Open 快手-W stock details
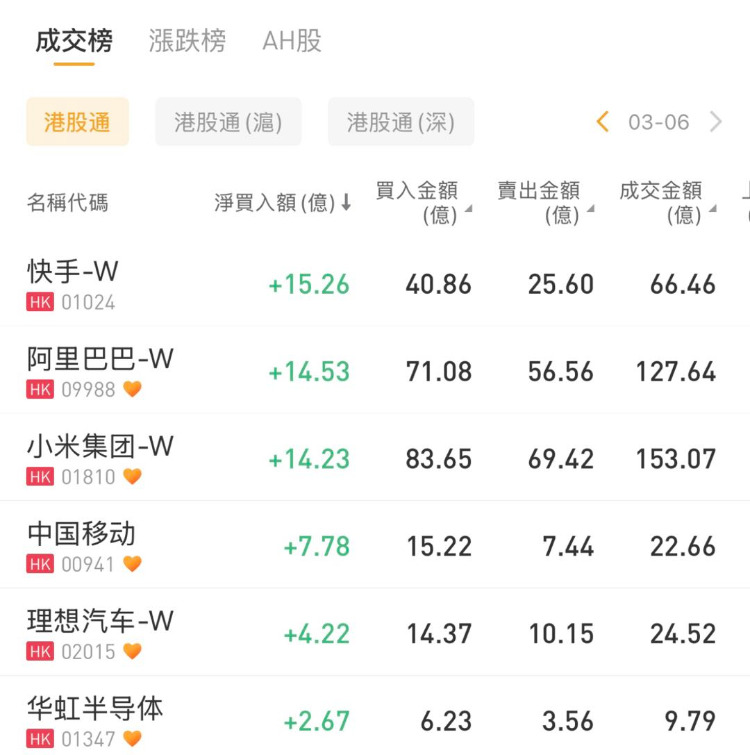 [x=73, y=284]
